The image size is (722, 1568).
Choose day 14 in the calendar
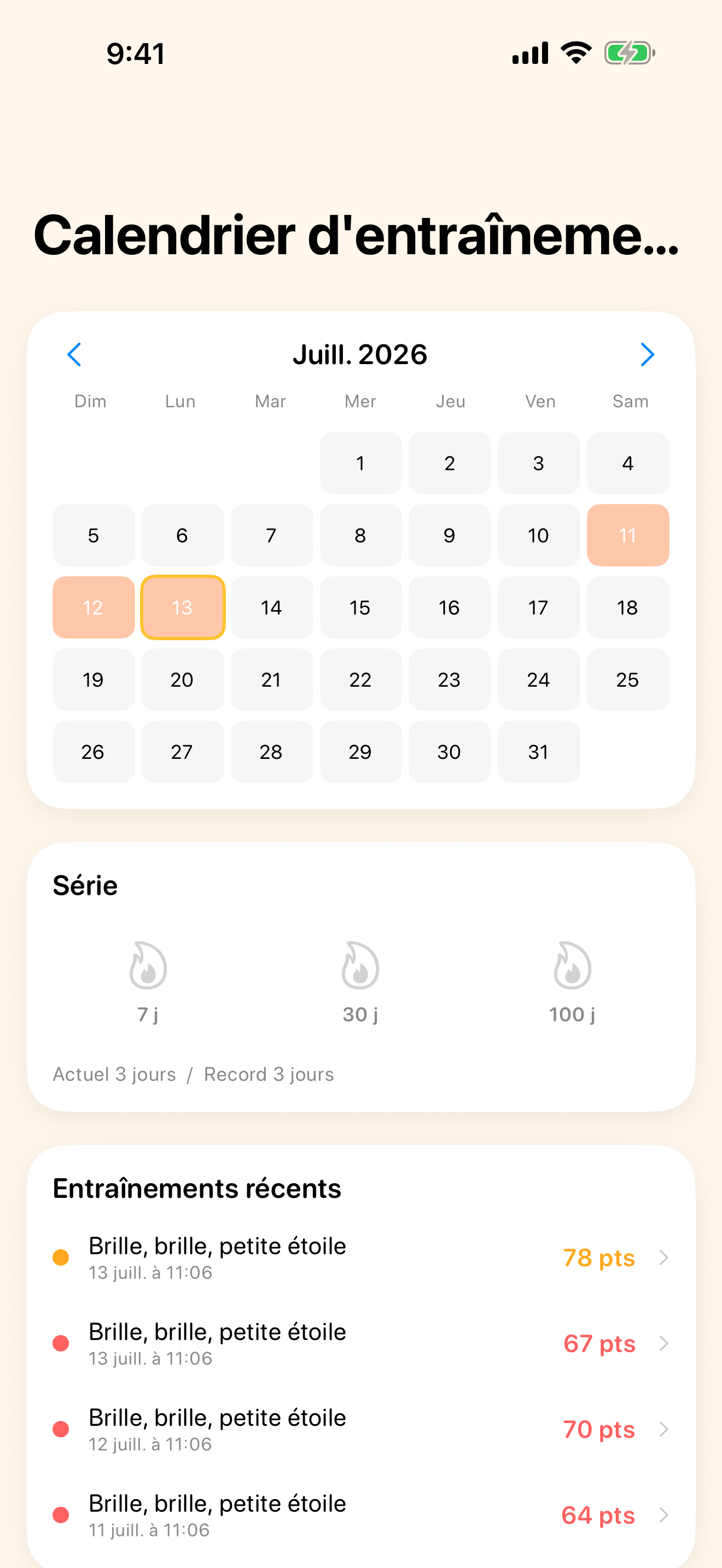click(x=271, y=607)
